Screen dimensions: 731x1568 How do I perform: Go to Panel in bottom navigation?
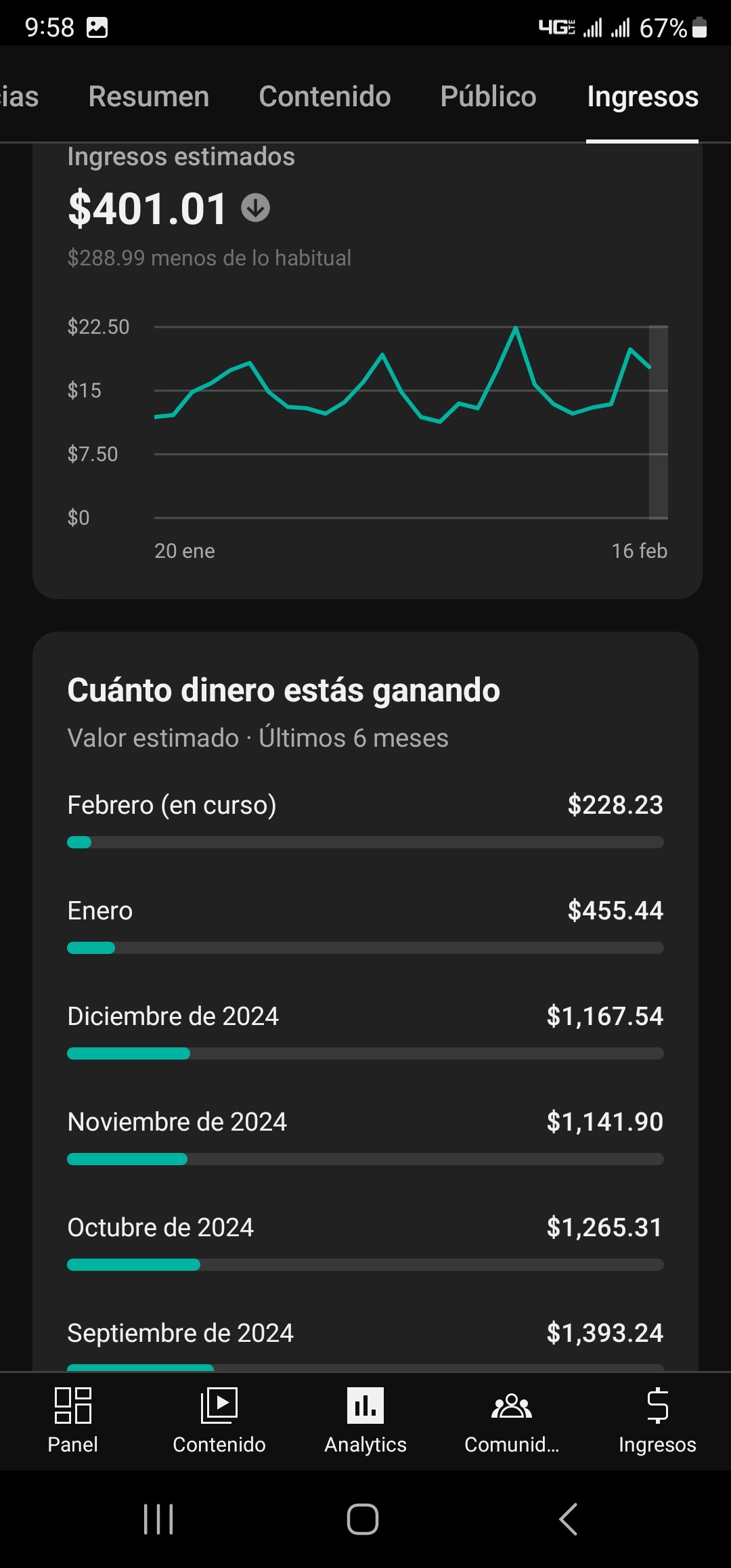pos(73,1421)
